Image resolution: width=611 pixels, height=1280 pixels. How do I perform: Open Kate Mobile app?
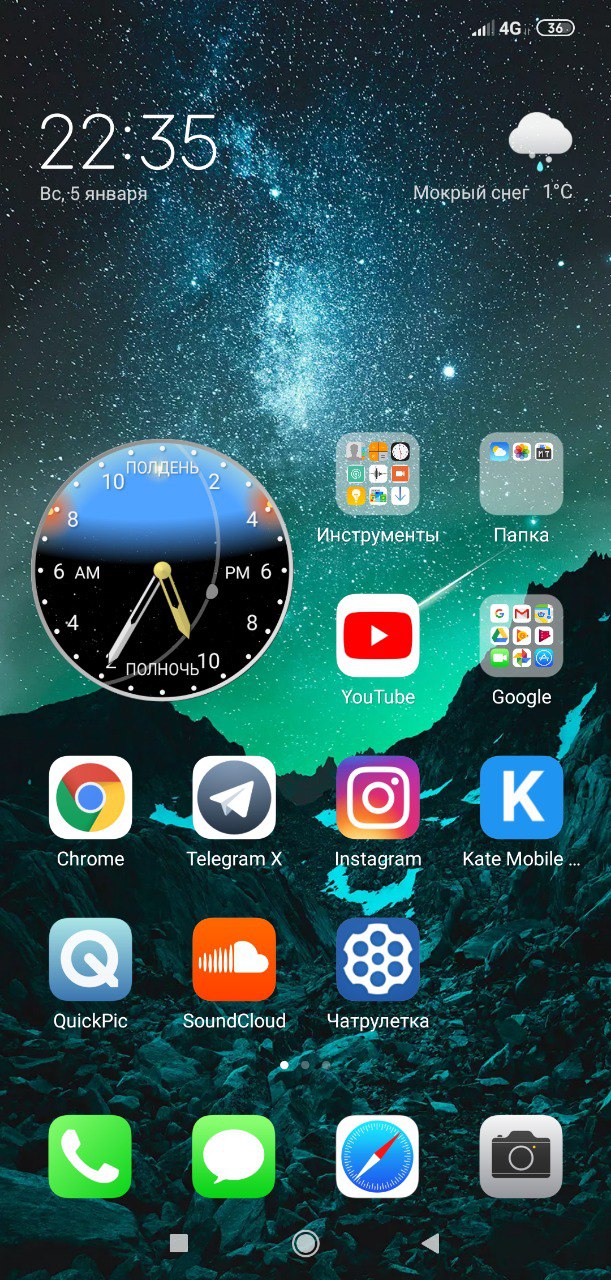pos(521,797)
